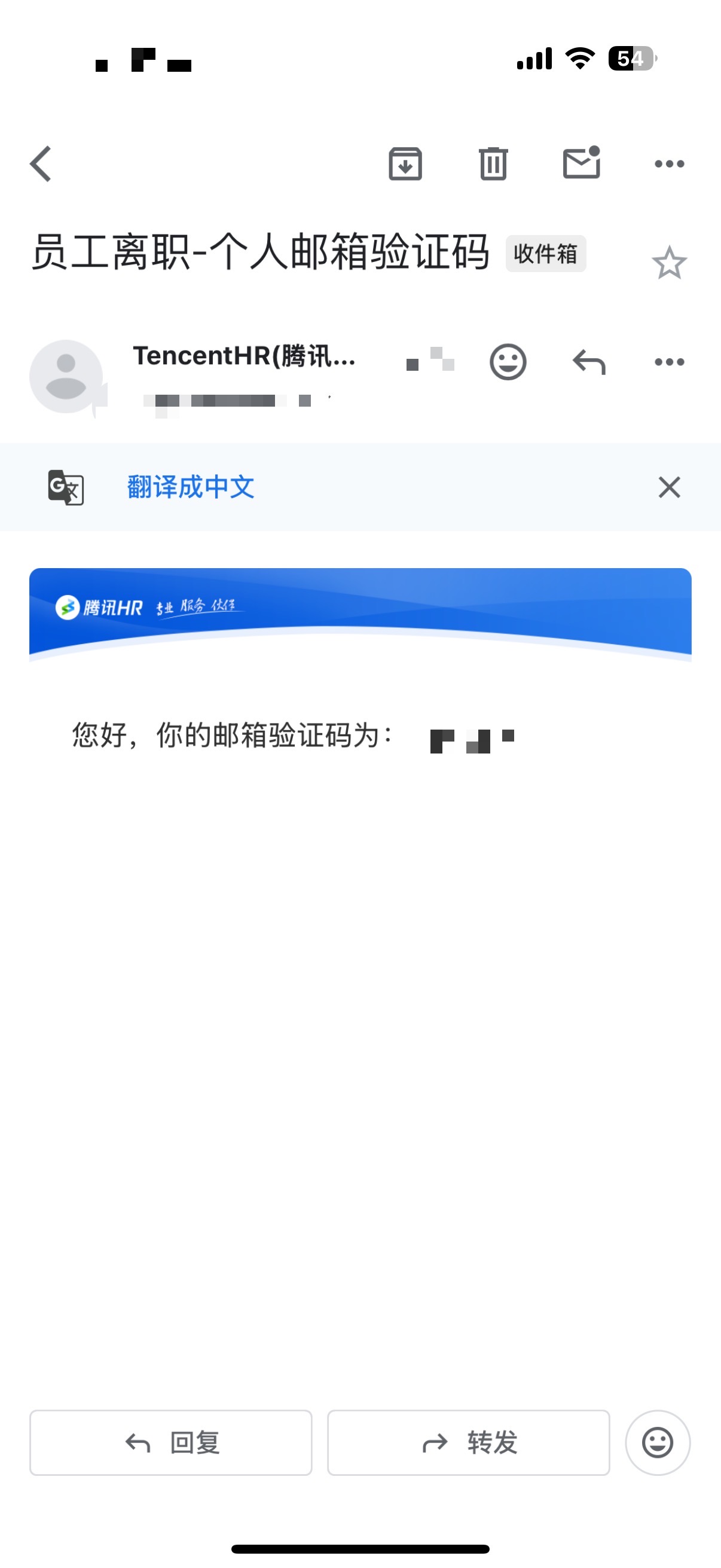Open the 收件箱 label chip
721x1568 pixels.
pos(546,253)
